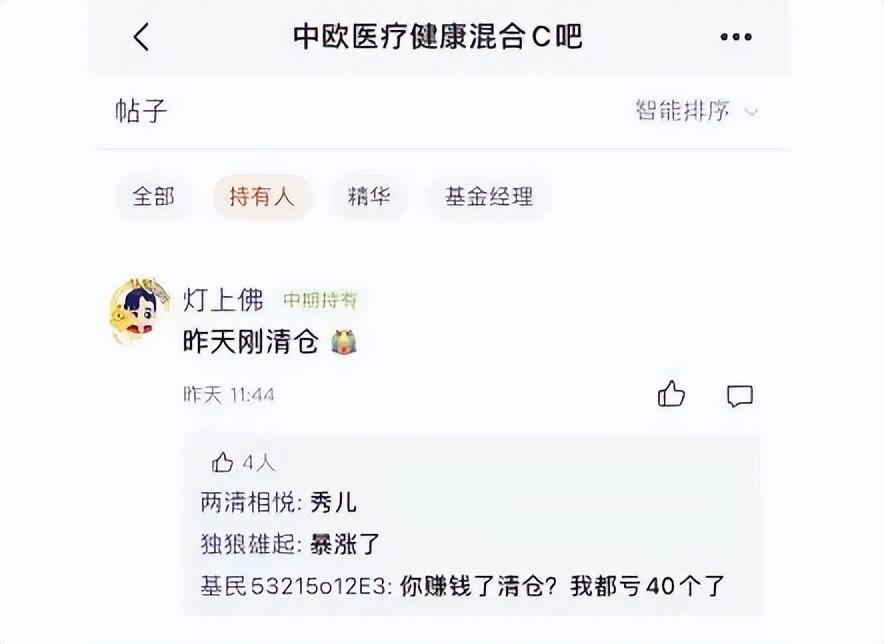This screenshot has width=884, height=644.
Task: Go back using the top-left arrow
Action: pos(141,38)
